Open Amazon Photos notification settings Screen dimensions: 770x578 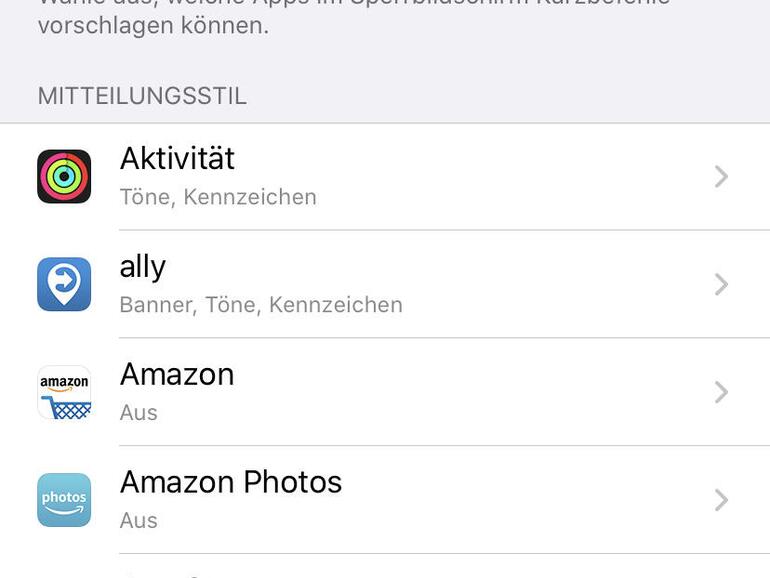point(385,500)
